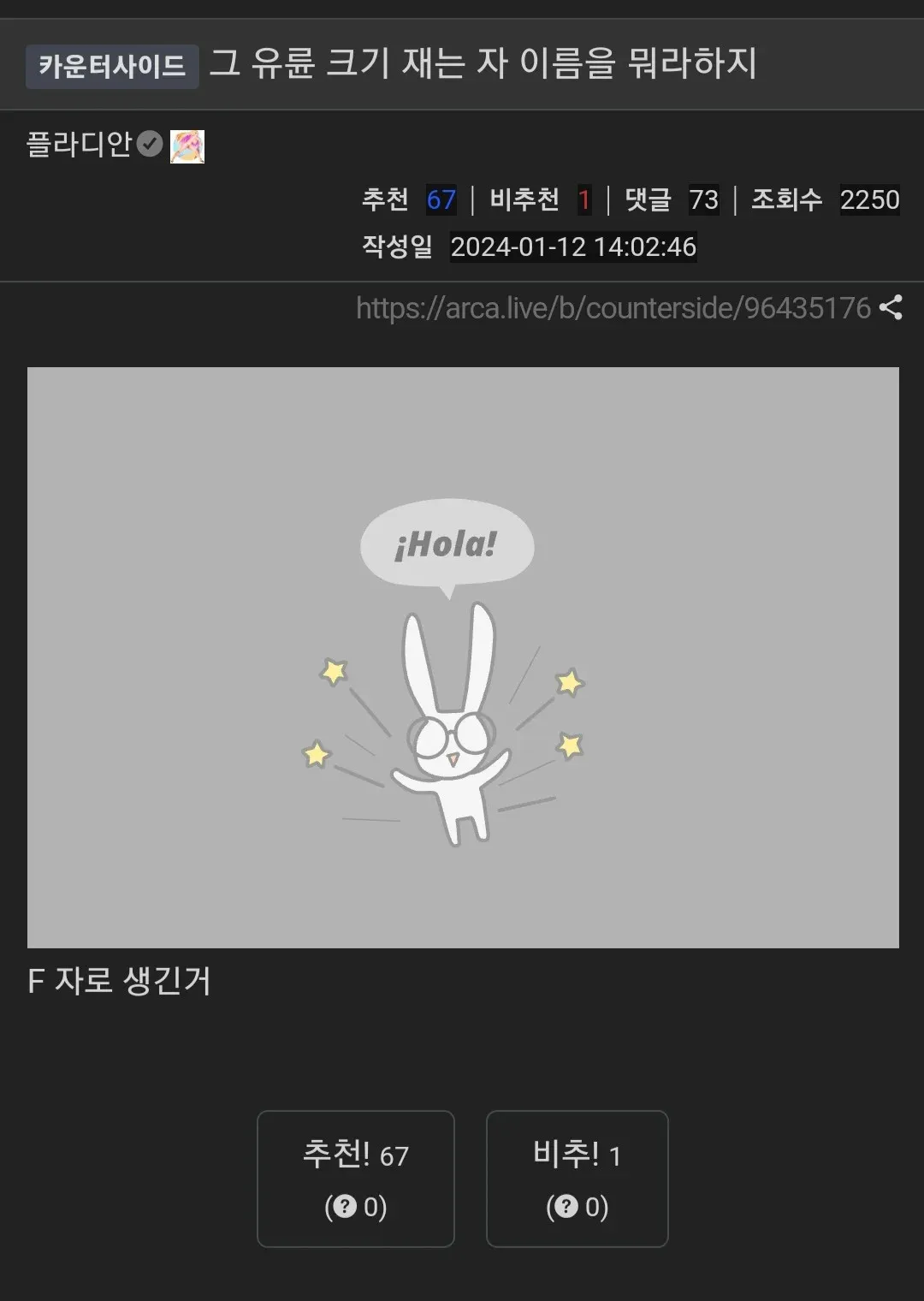The width and height of the screenshot is (924, 1301).
Task: Open the arca.live post URL link
Action: click(613, 308)
